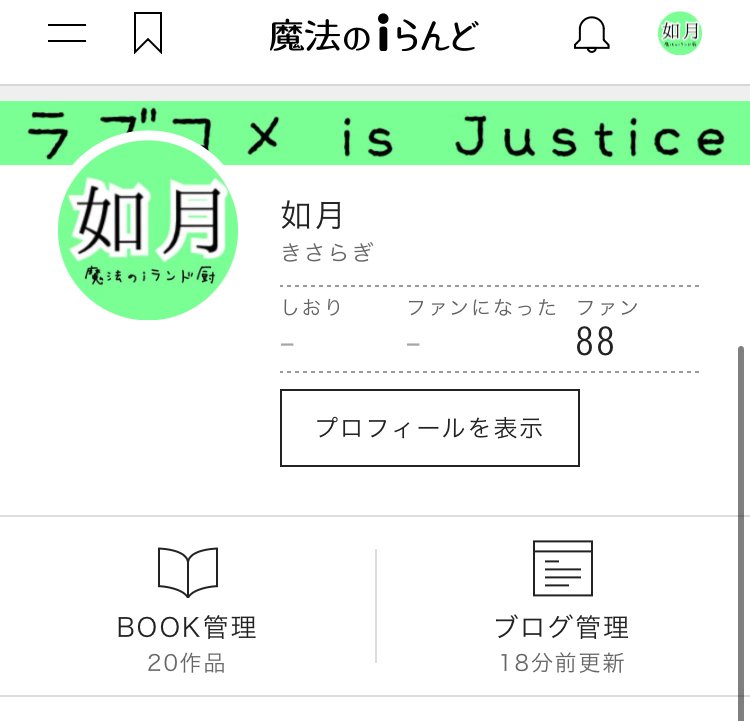Tap the account avatar in header

680,34
